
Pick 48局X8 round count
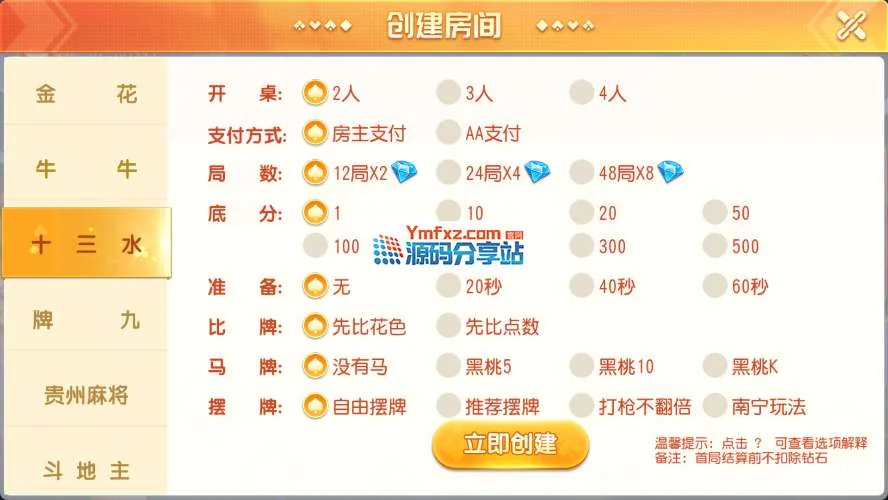pyautogui.click(x=582, y=172)
